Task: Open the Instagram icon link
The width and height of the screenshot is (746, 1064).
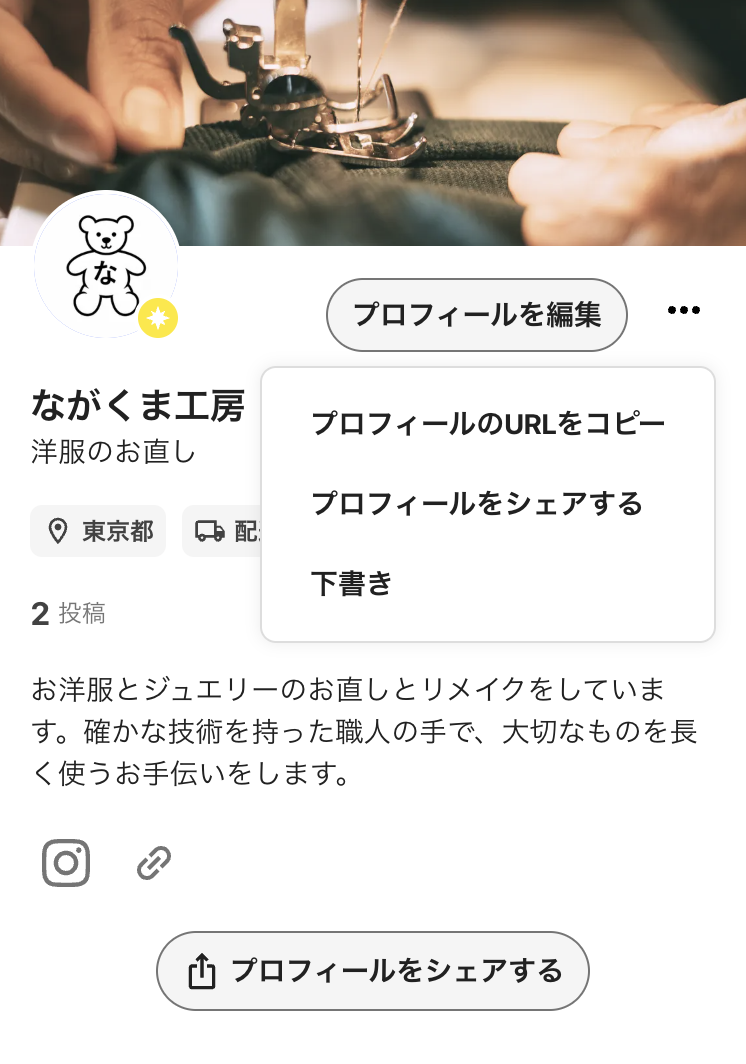Action: 64,860
